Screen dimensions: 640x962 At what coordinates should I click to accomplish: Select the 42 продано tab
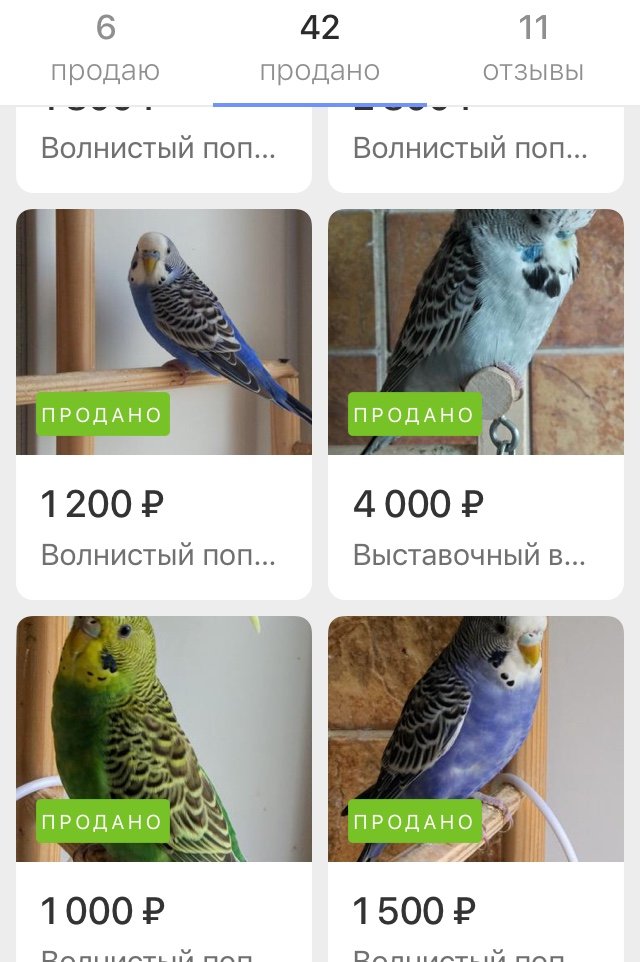(x=320, y=48)
